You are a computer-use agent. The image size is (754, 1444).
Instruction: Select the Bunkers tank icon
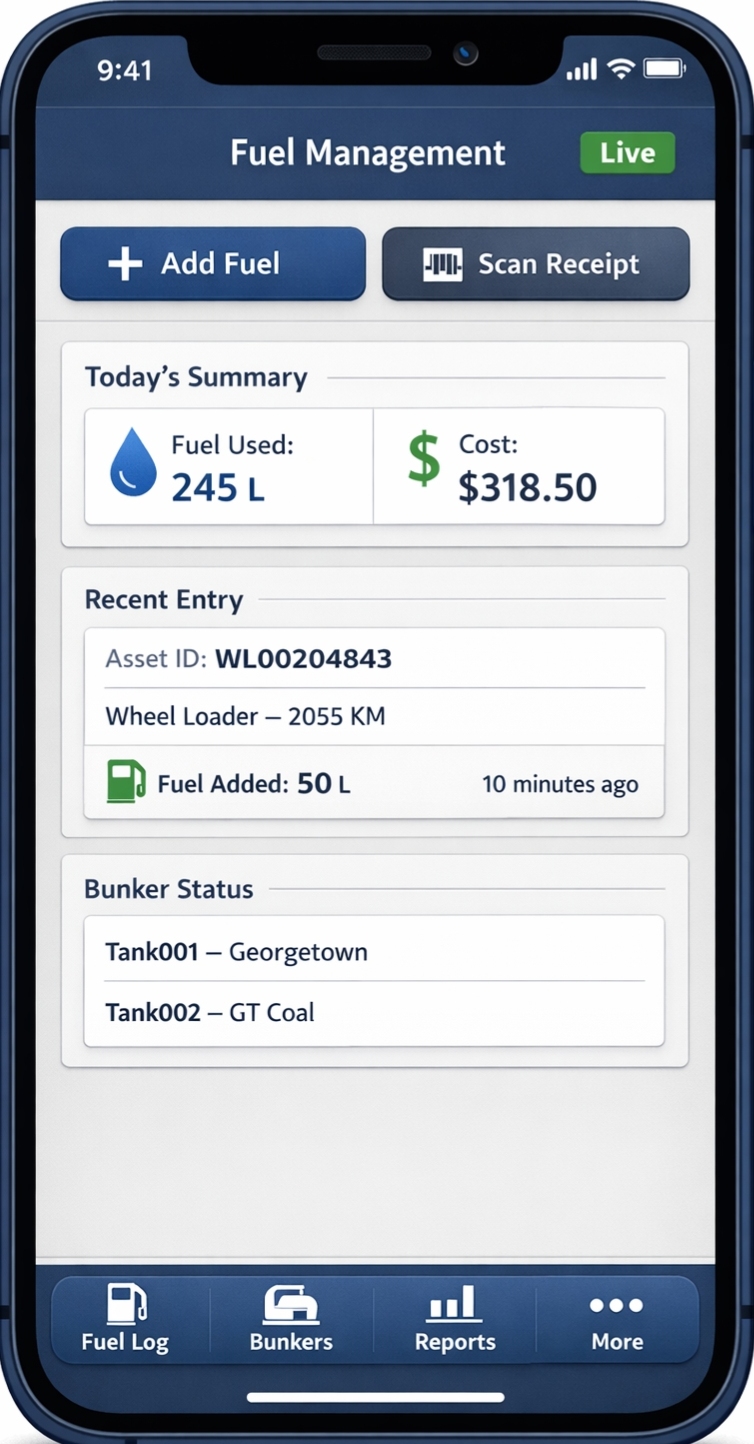[290, 1303]
